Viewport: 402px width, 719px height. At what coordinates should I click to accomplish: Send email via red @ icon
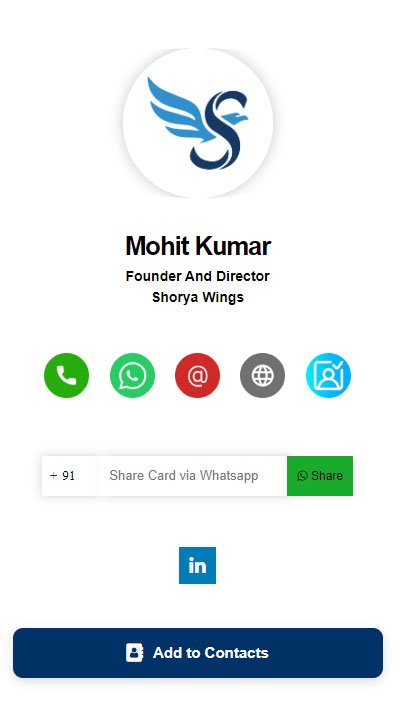(x=198, y=375)
